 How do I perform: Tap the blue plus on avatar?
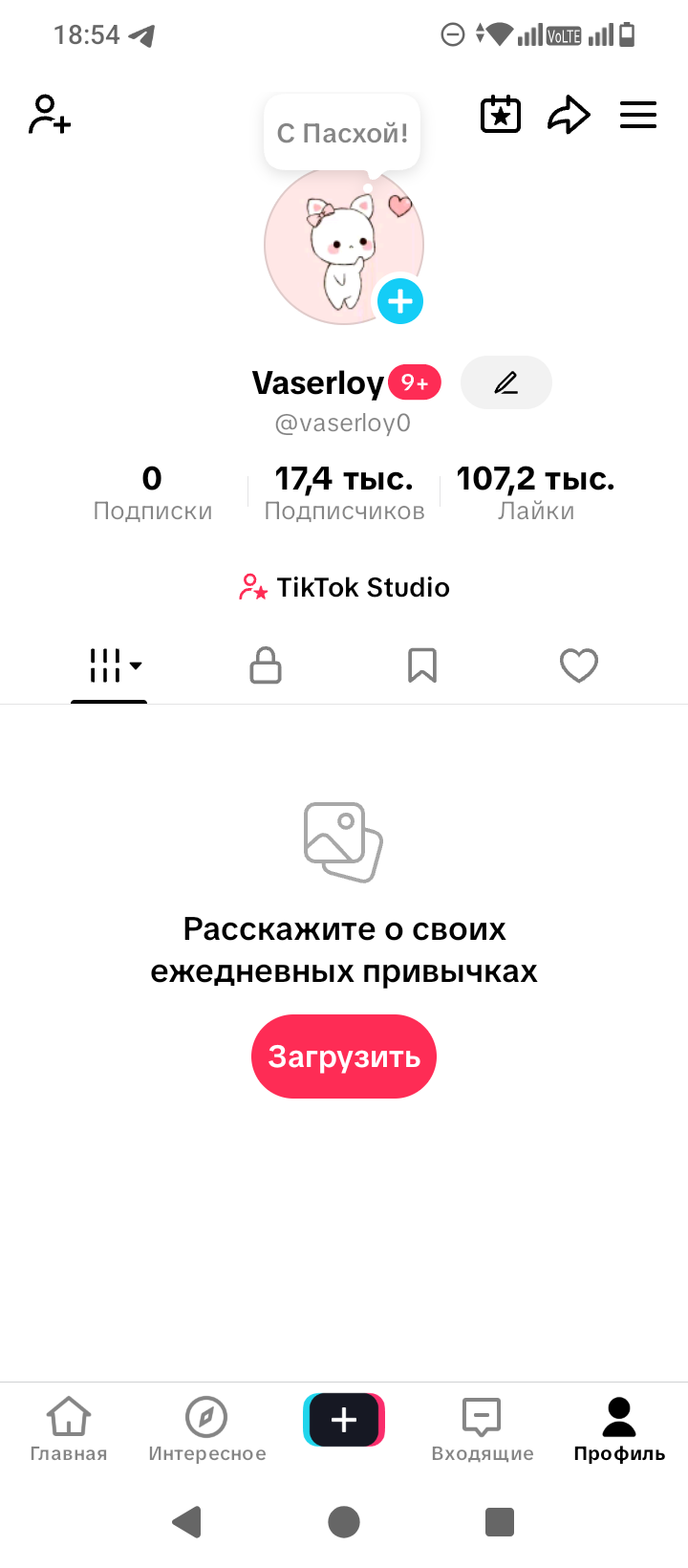[x=400, y=301]
